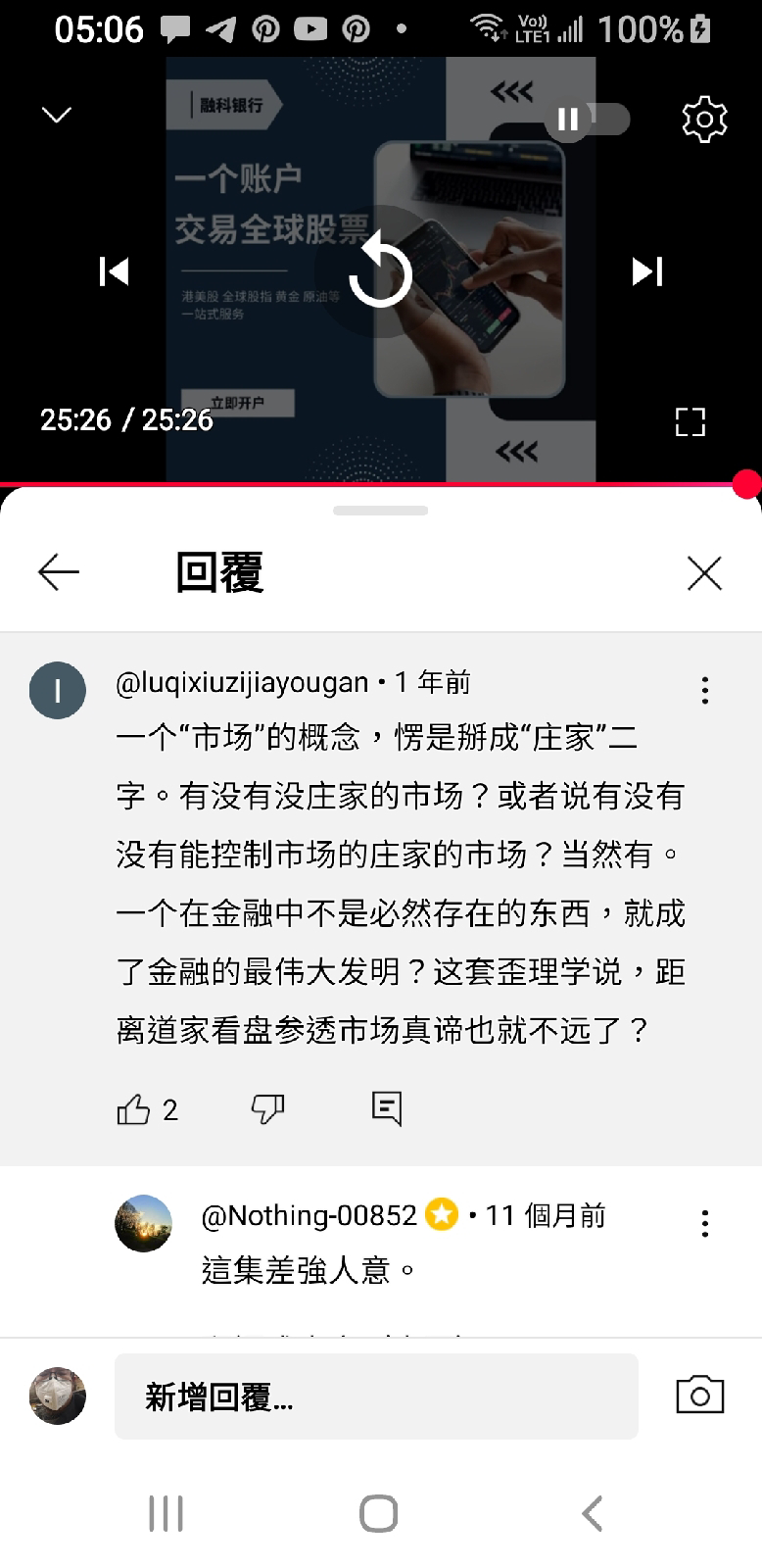Open Nothing-00852's profile picture
This screenshot has height=1568, width=762.
pyautogui.click(x=144, y=1223)
